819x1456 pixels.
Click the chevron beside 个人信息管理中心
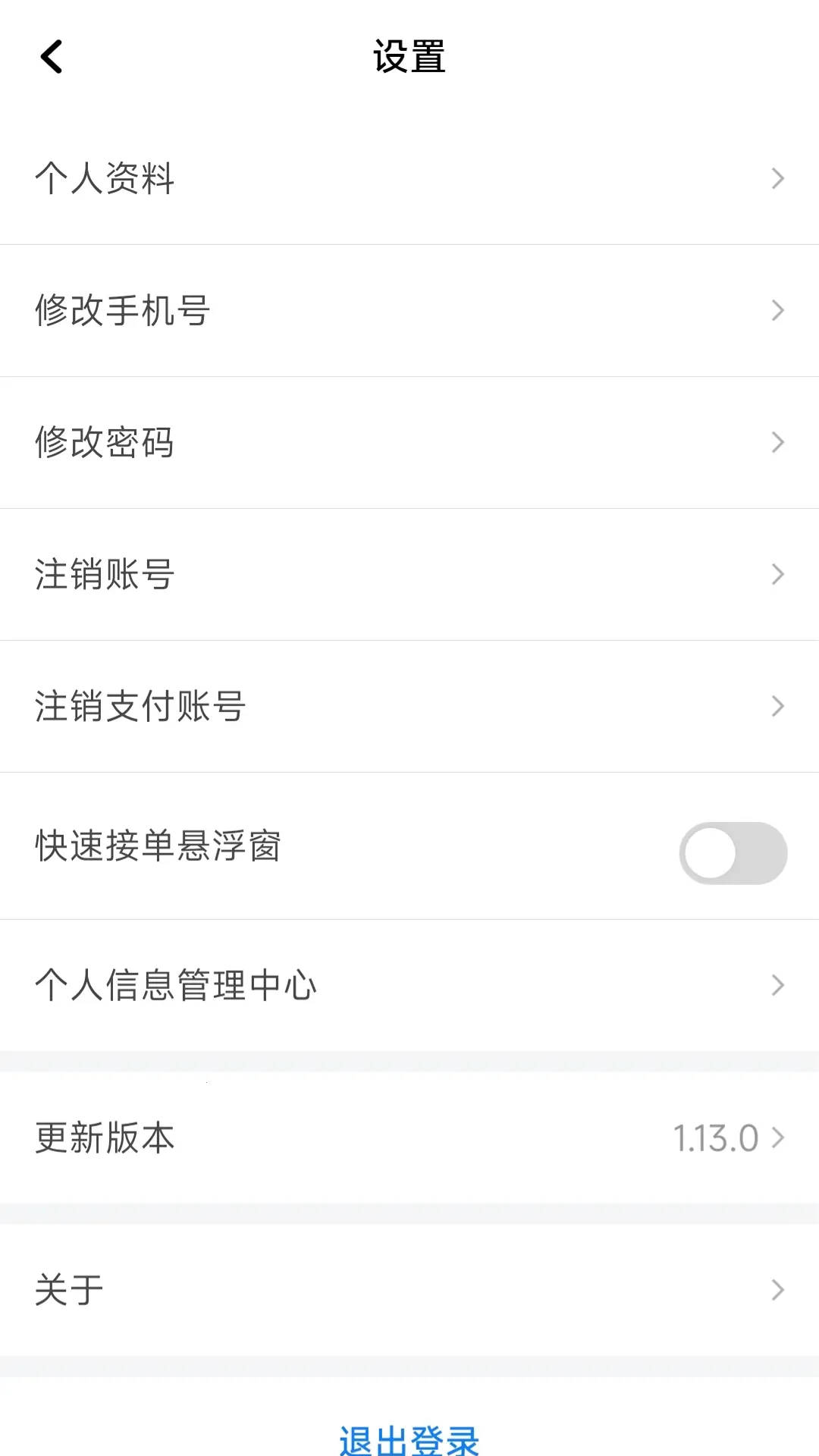(777, 984)
